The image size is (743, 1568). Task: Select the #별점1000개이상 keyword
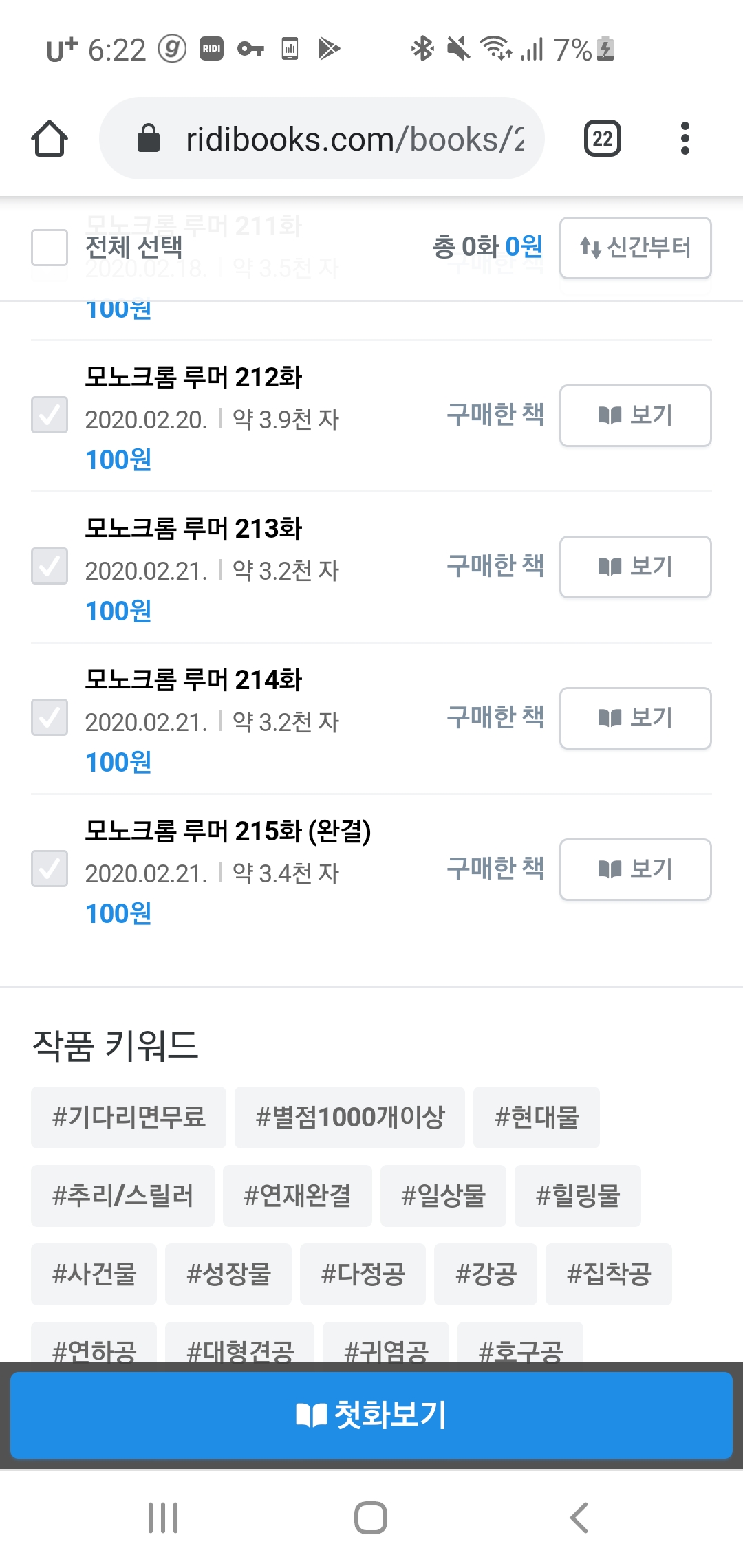[349, 1118]
